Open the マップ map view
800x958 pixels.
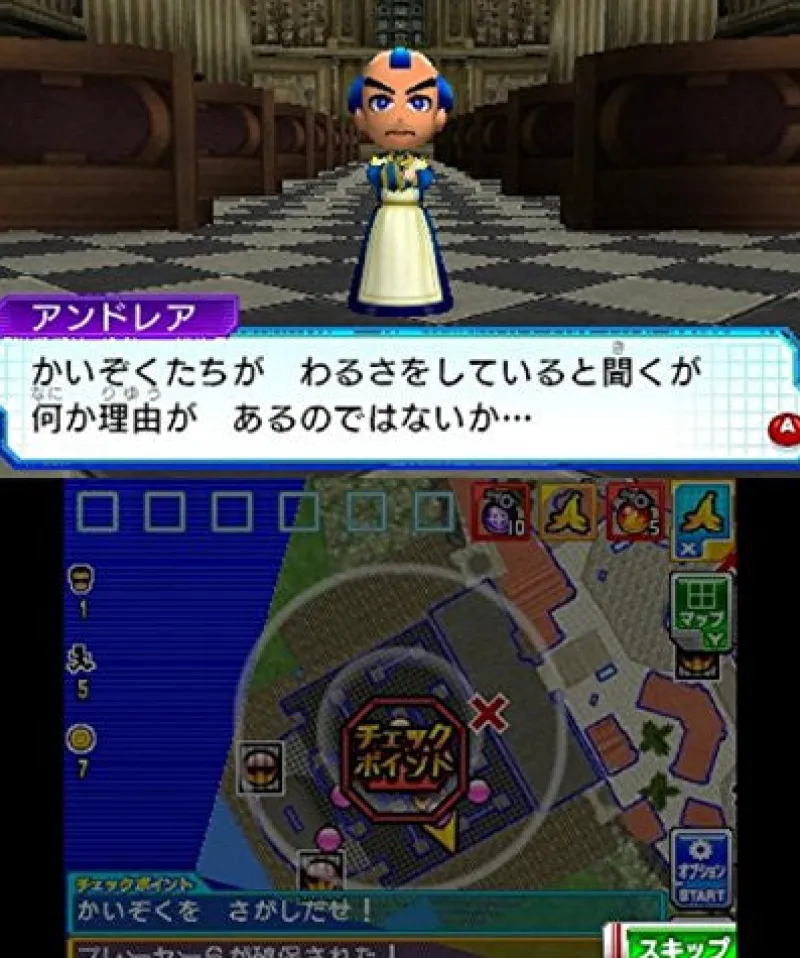[701, 609]
